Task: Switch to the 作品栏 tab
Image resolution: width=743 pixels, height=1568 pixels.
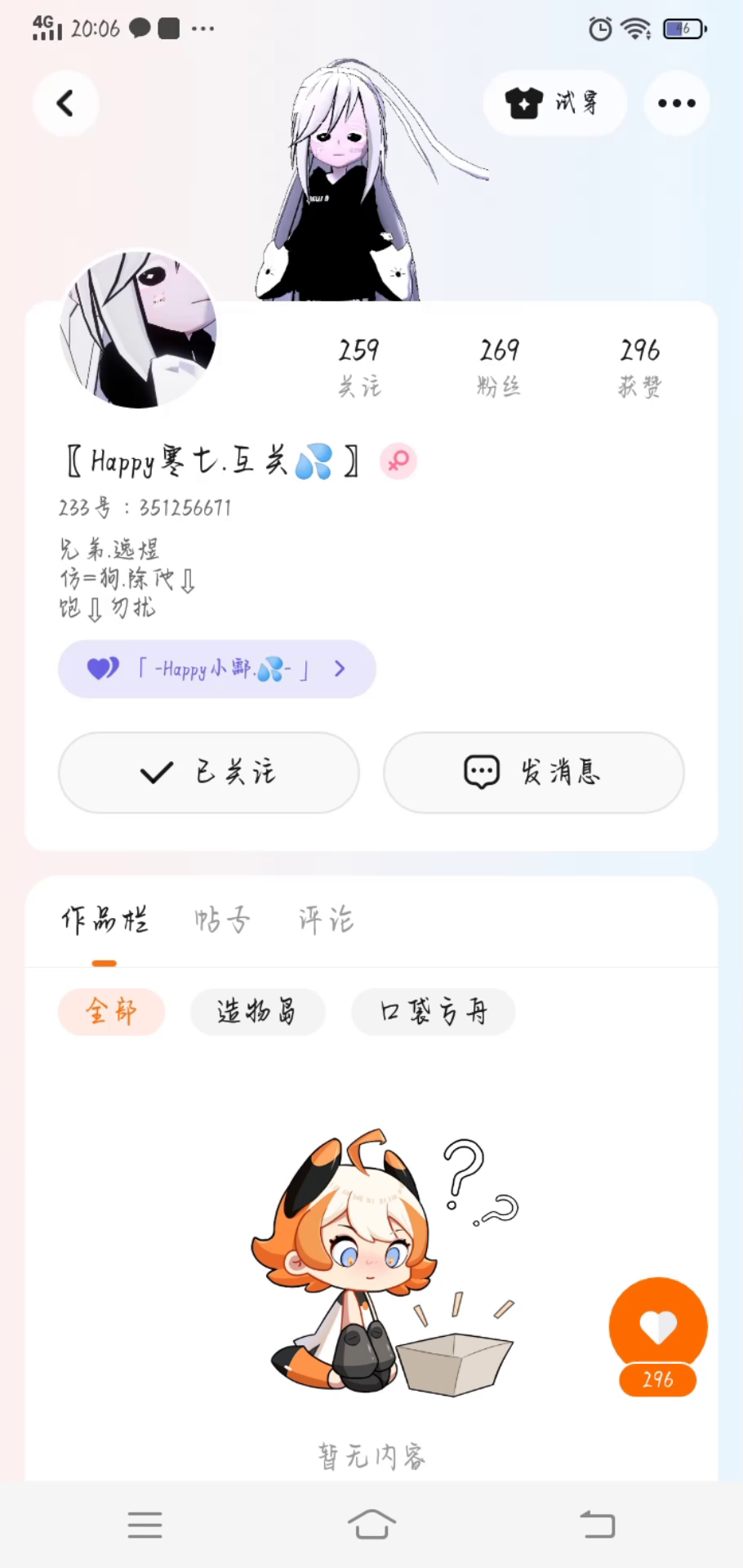Action: point(105,920)
